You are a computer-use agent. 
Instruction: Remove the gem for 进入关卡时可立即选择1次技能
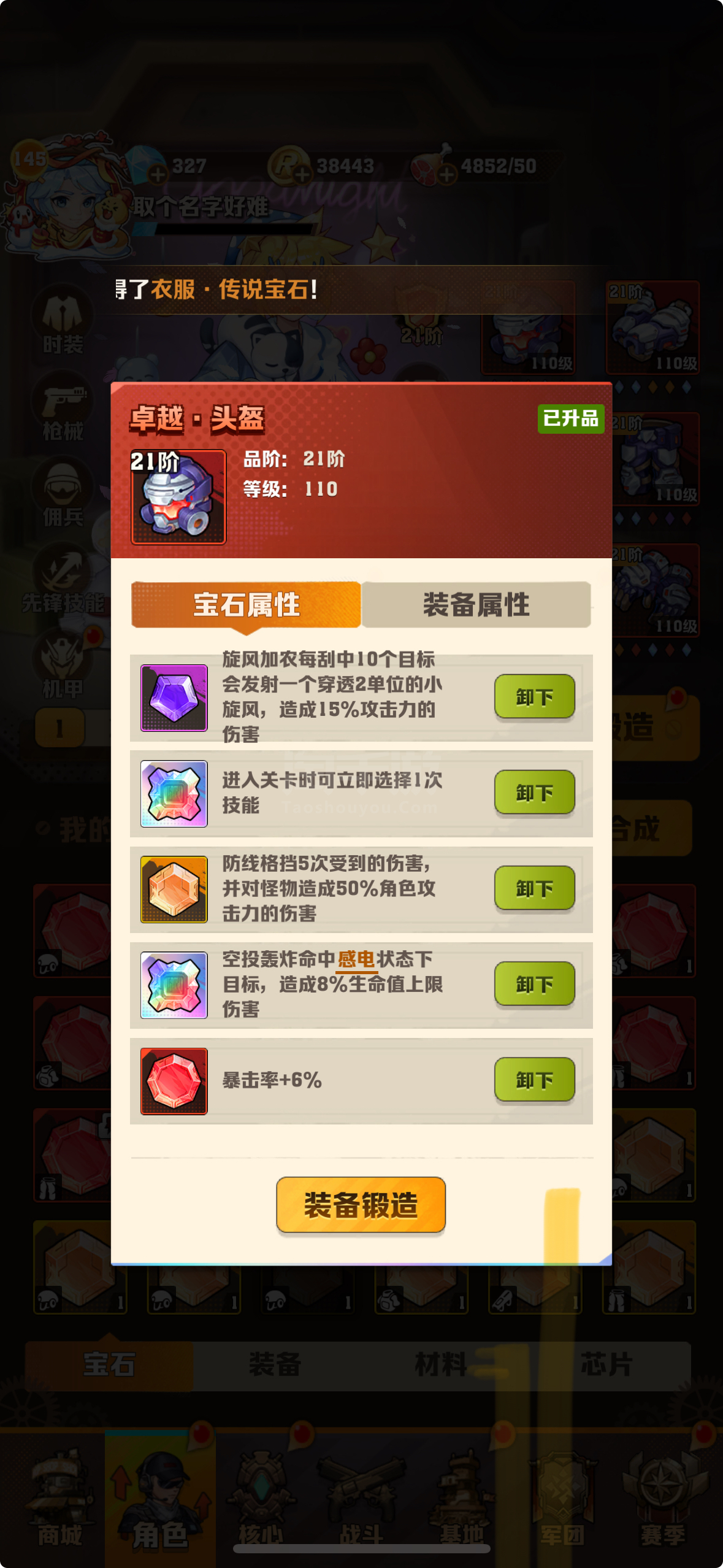point(534,793)
